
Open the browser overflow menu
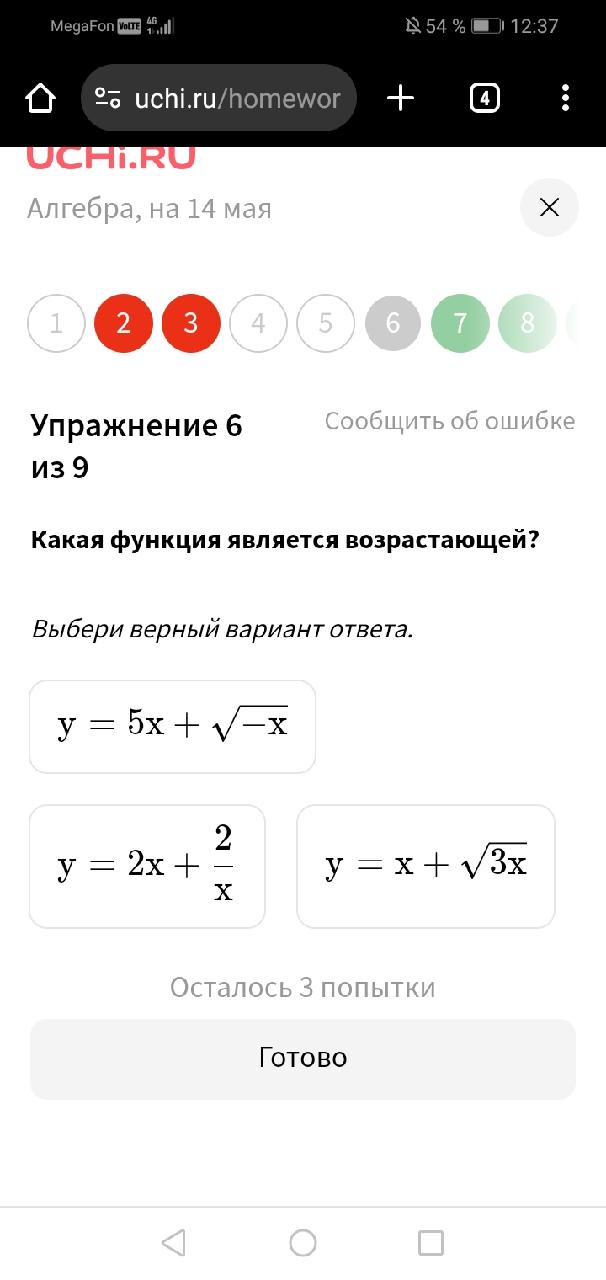coord(565,98)
